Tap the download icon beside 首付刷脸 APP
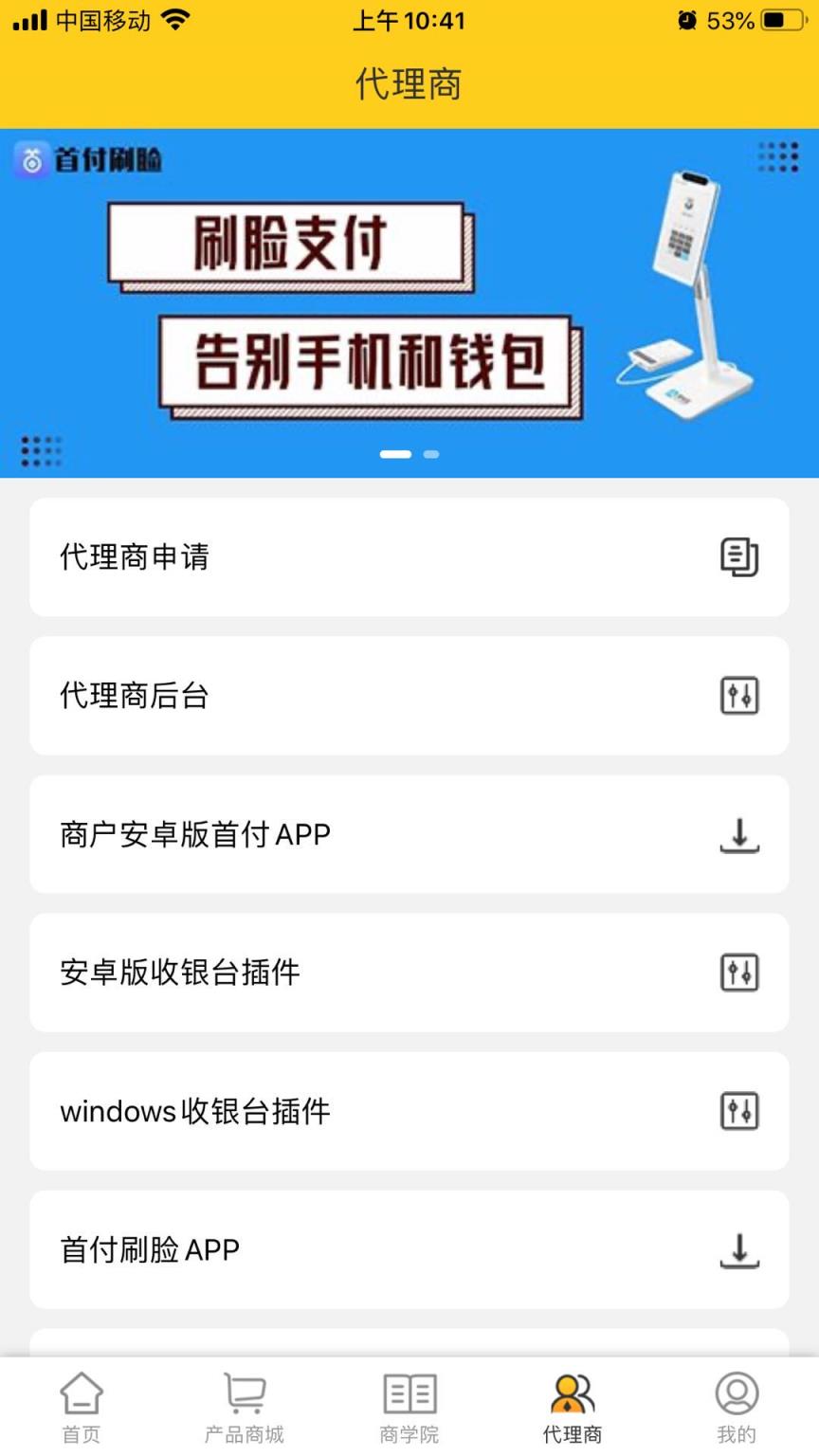Viewport: 819px width, 1456px height. [x=740, y=1249]
